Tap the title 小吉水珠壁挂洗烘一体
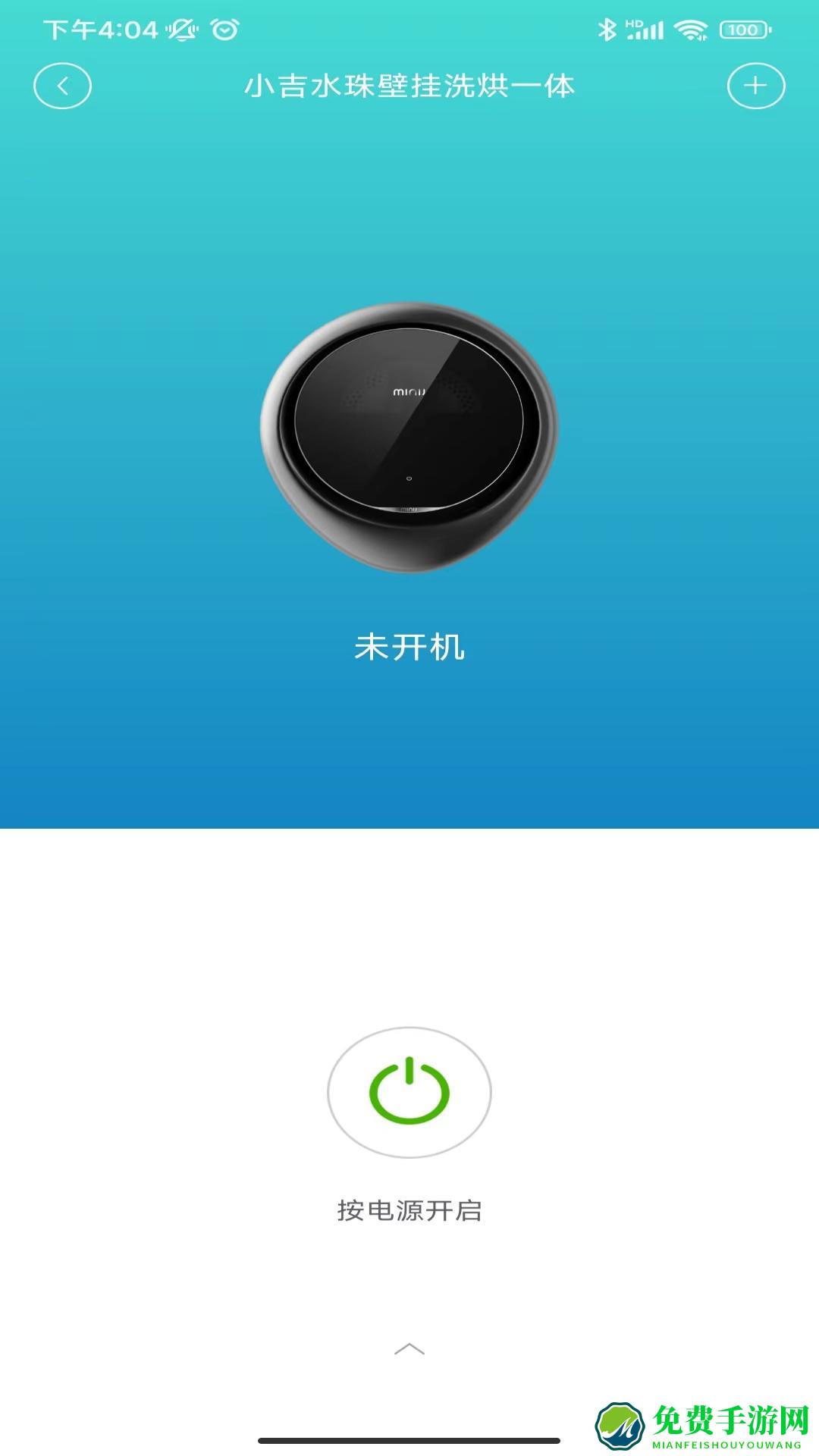Image resolution: width=819 pixels, height=1456 pixels. (x=409, y=86)
